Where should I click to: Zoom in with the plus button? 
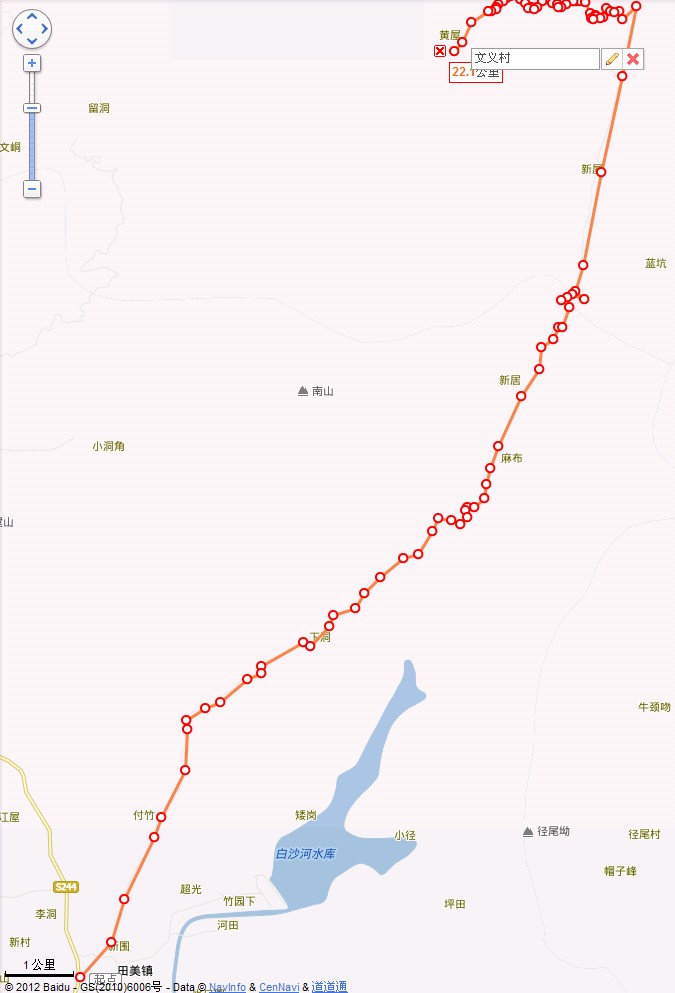tap(32, 63)
